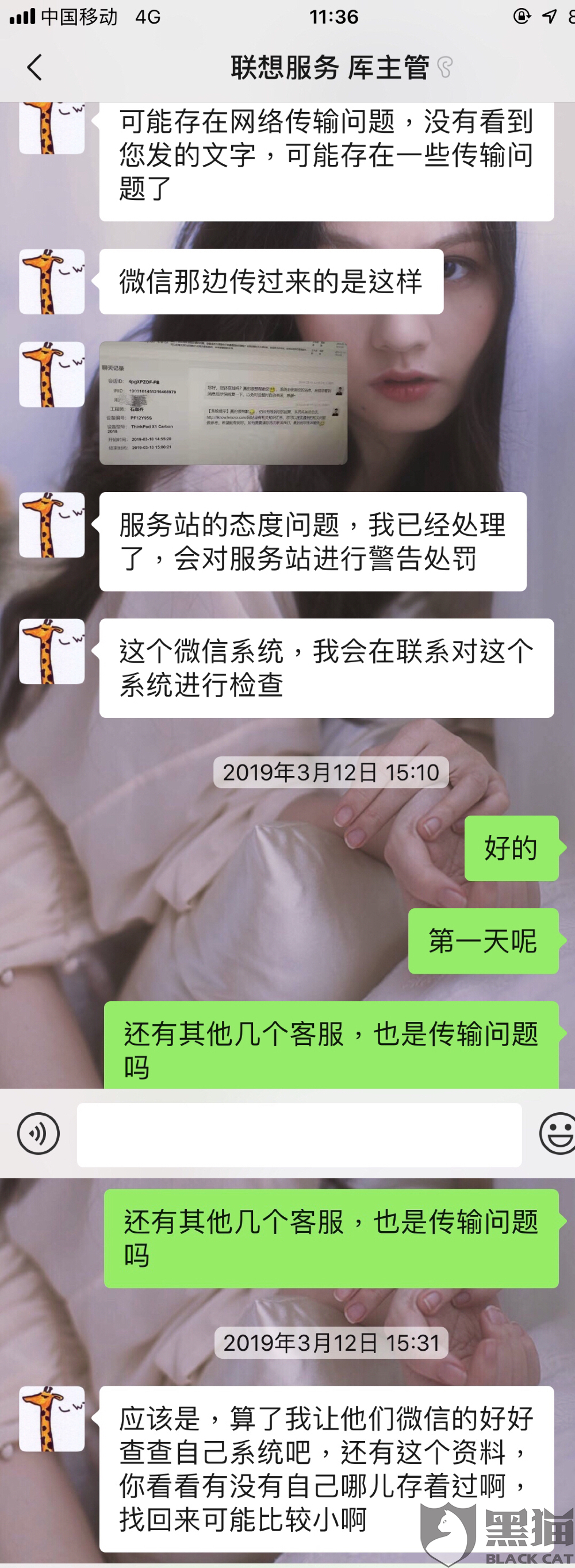Switch to voice message input

39,1133
